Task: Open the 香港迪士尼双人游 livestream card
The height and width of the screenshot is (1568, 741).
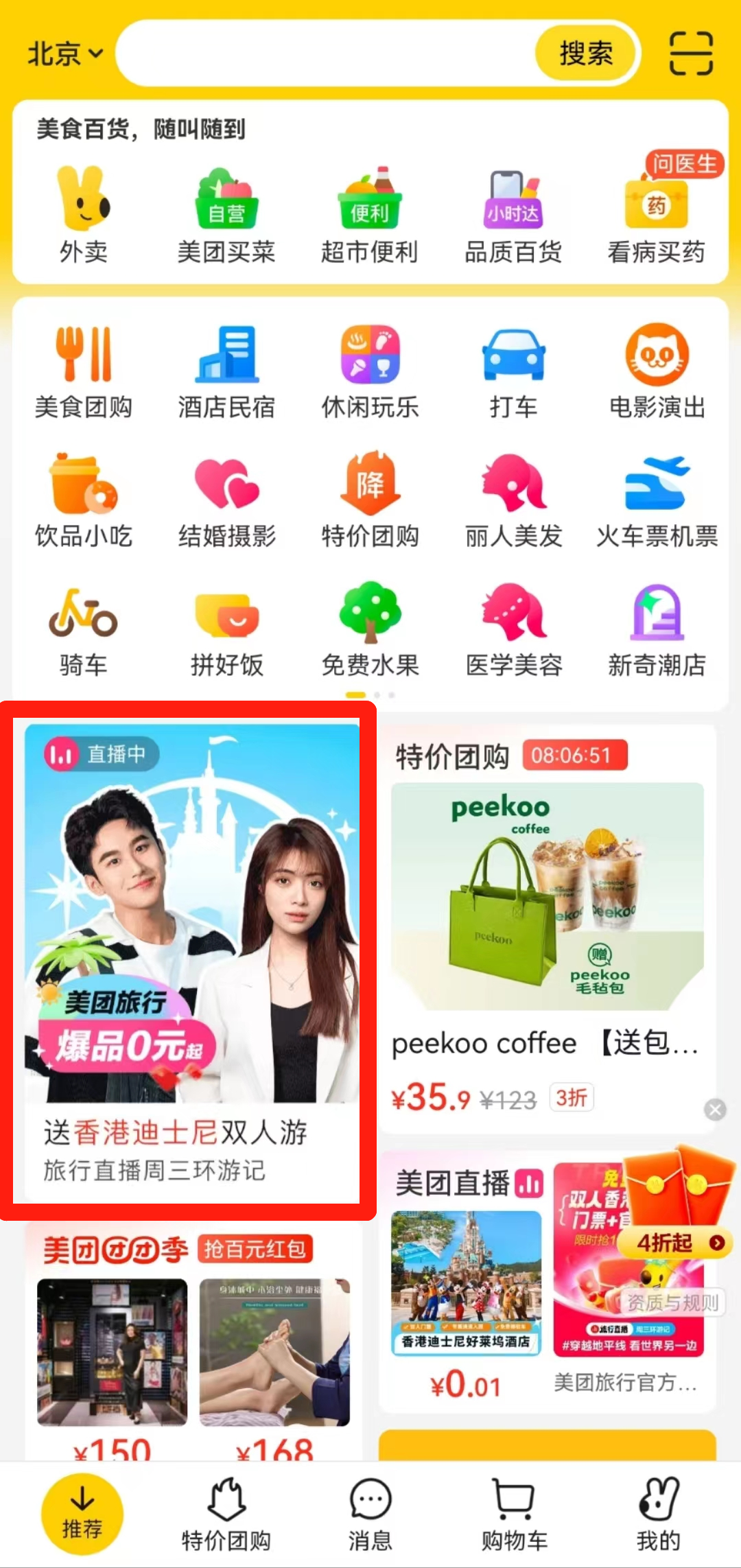Action: [x=191, y=961]
